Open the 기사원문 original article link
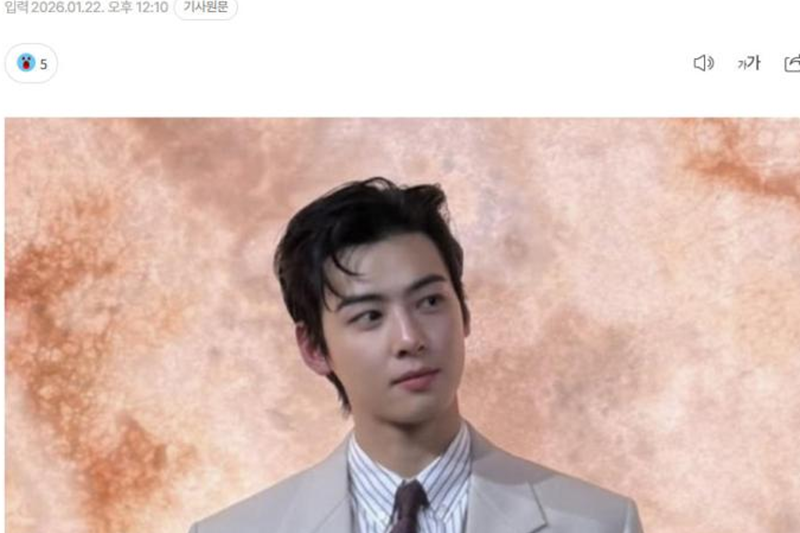The height and width of the screenshot is (533, 800). [205, 8]
